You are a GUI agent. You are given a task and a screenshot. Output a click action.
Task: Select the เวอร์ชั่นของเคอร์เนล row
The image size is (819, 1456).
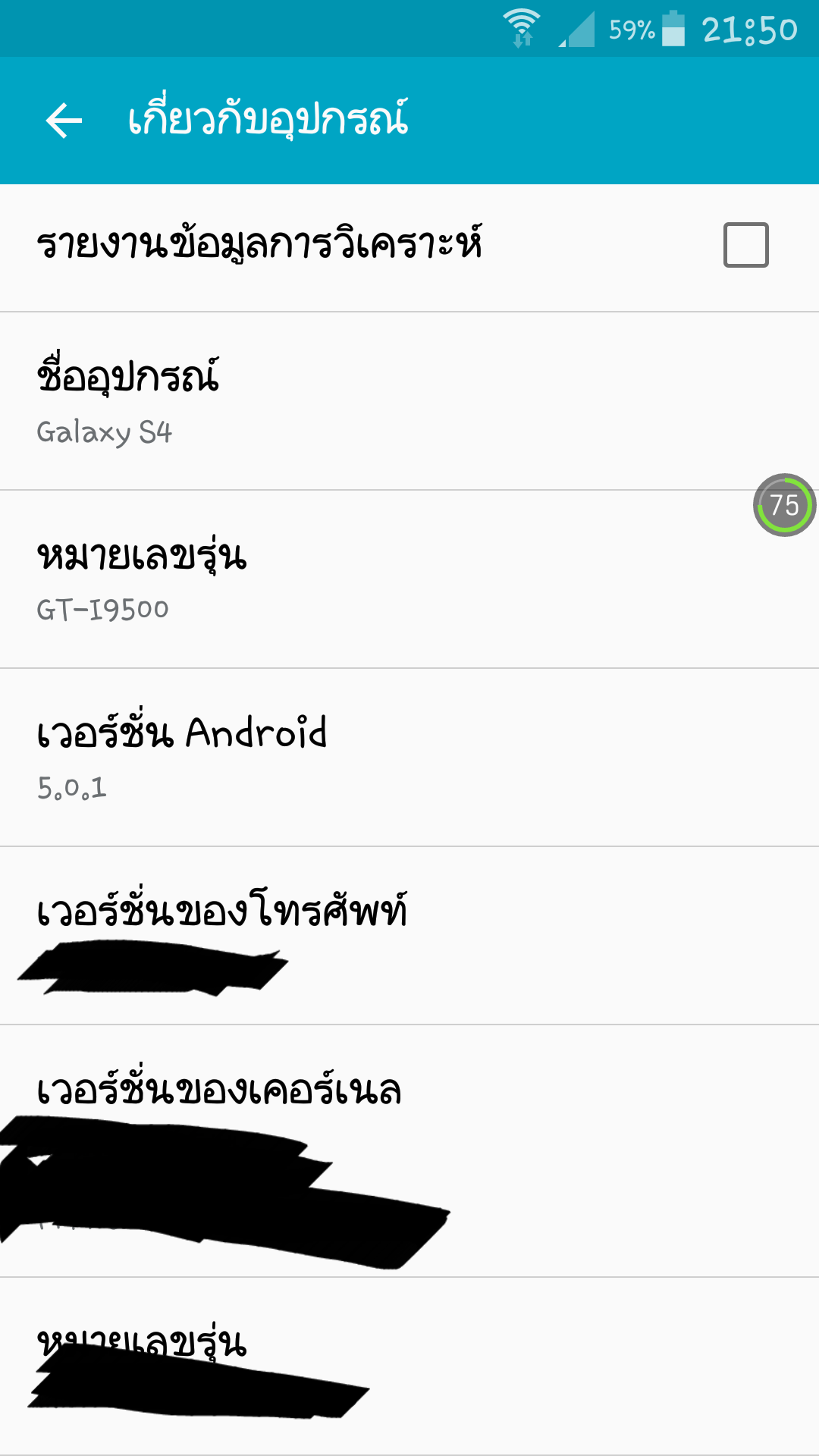[409, 1151]
